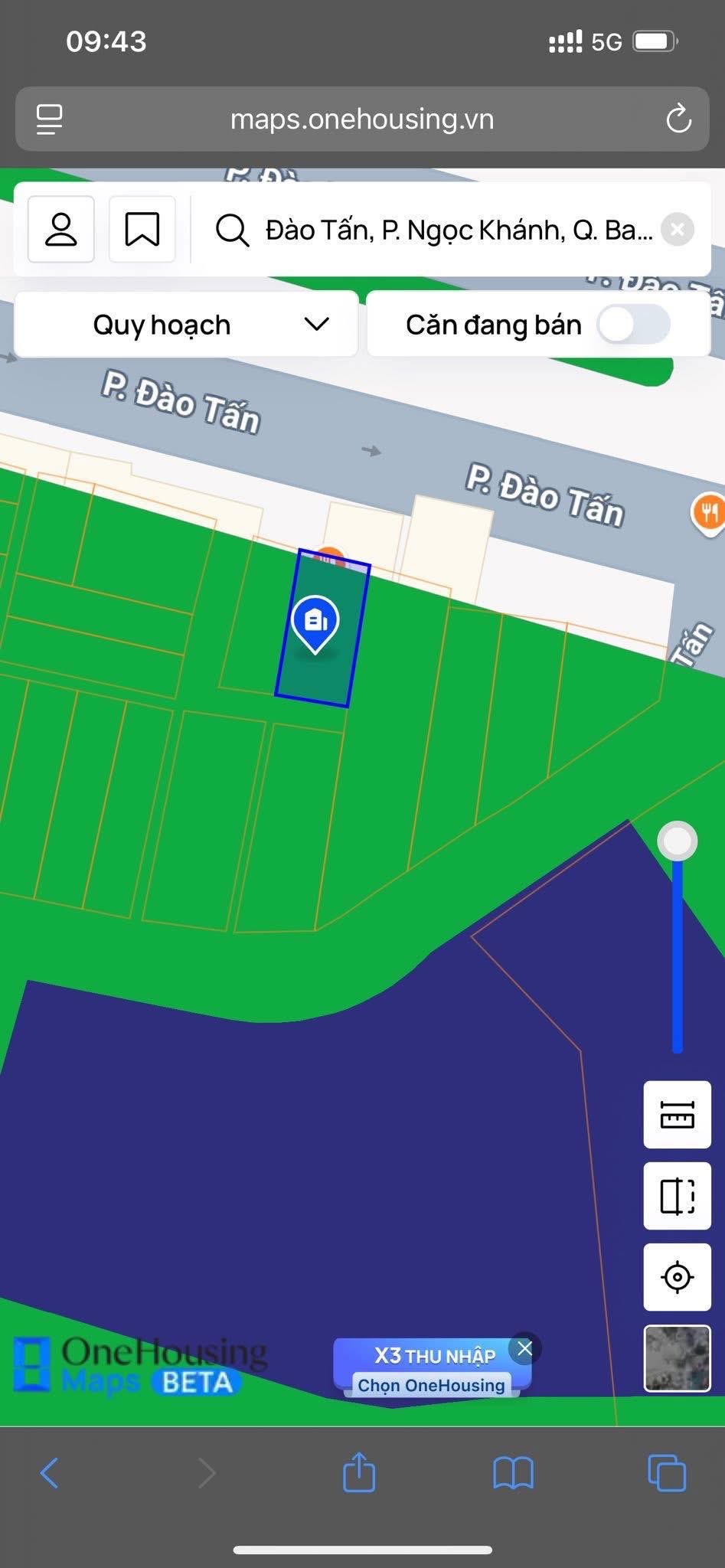Go back in browser
The image size is (725, 1568).
(x=49, y=1472)
